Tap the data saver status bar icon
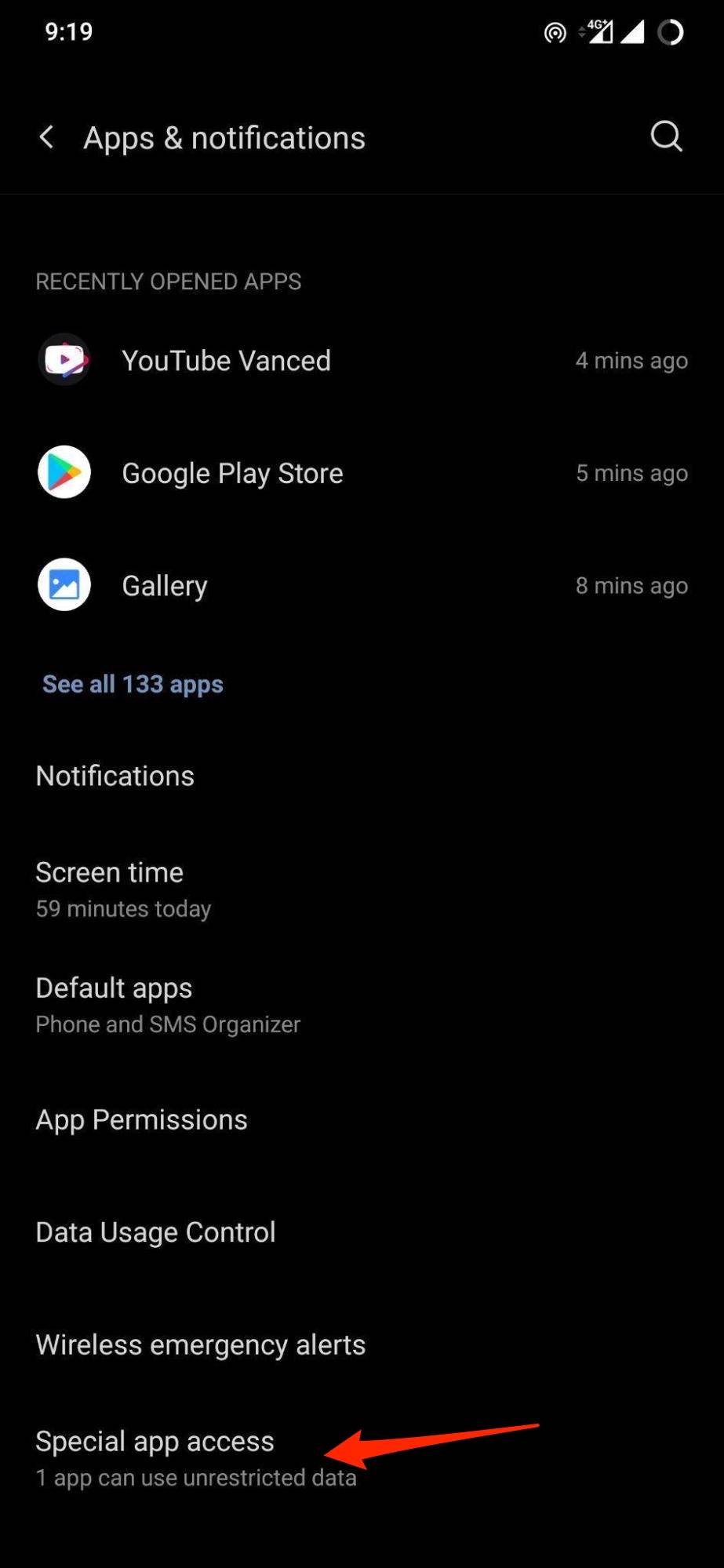 553,33
